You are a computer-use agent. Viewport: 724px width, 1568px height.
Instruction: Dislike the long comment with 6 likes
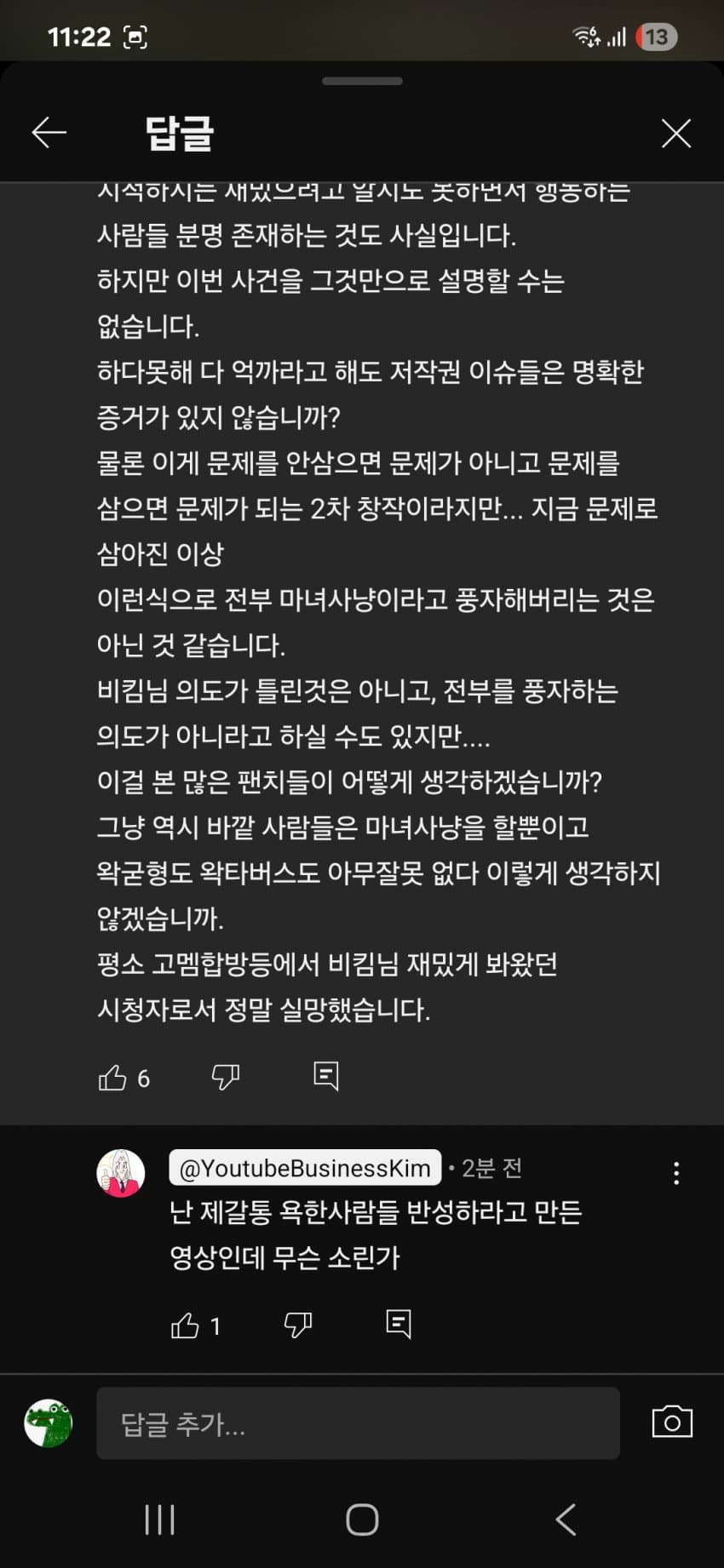pyautogui.click(x=226, y=1077)
